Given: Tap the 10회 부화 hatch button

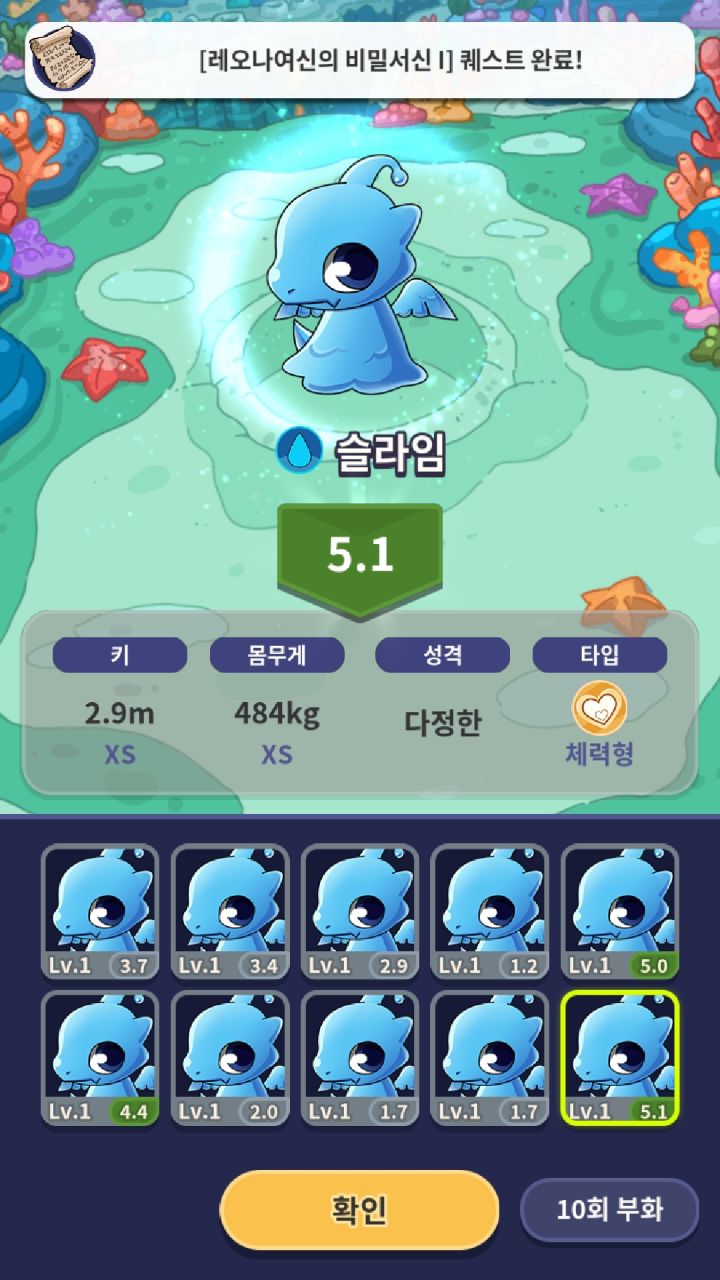Looking at the screenshot, I should point(609,1210).
